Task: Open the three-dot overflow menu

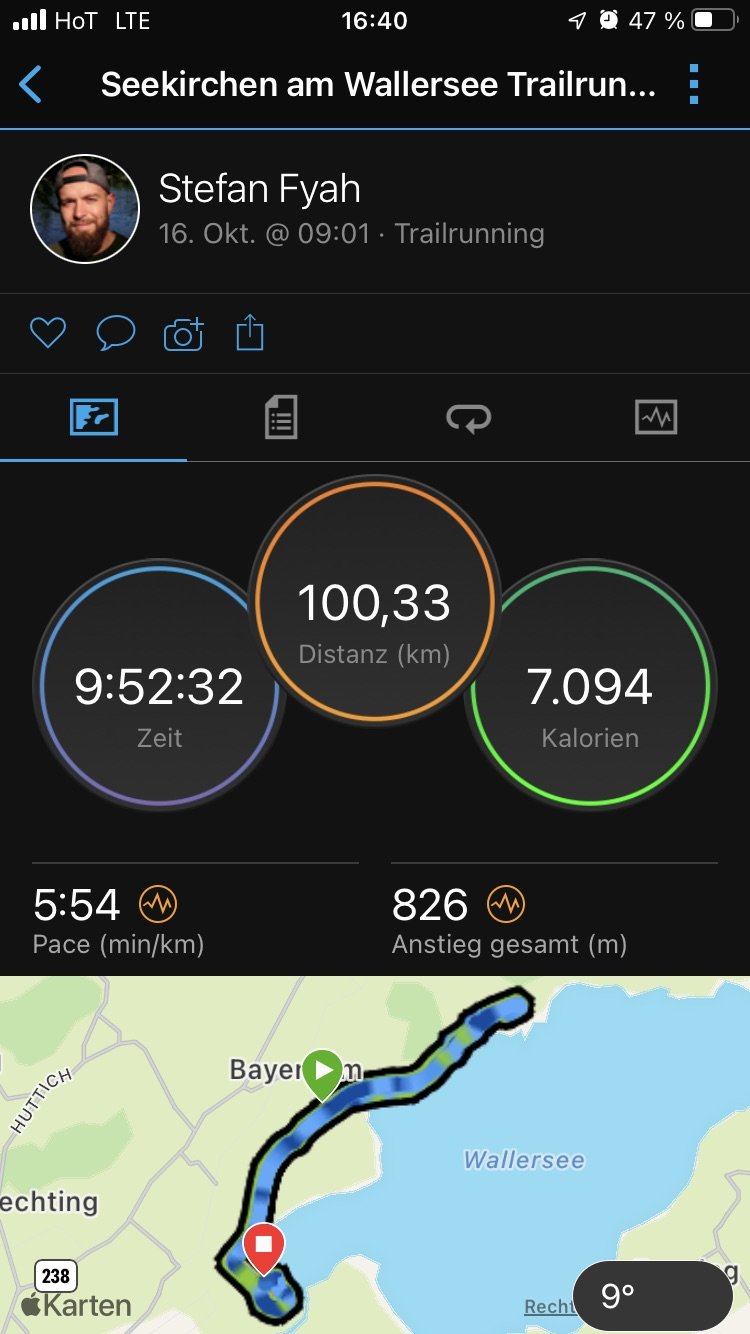Action: [694, 85]
